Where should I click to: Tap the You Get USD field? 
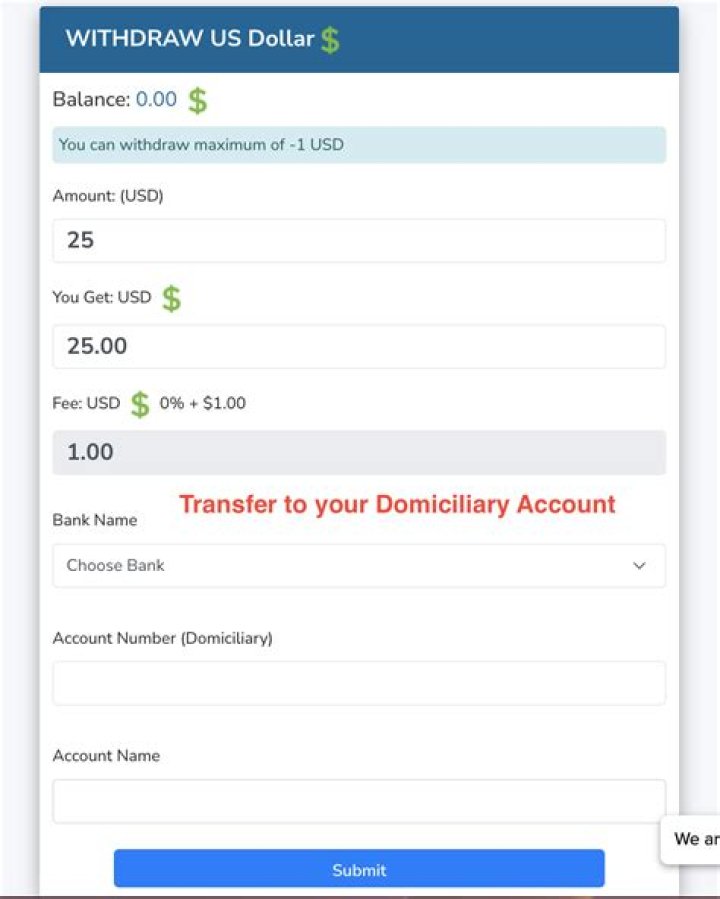click(x=359, y=347)
